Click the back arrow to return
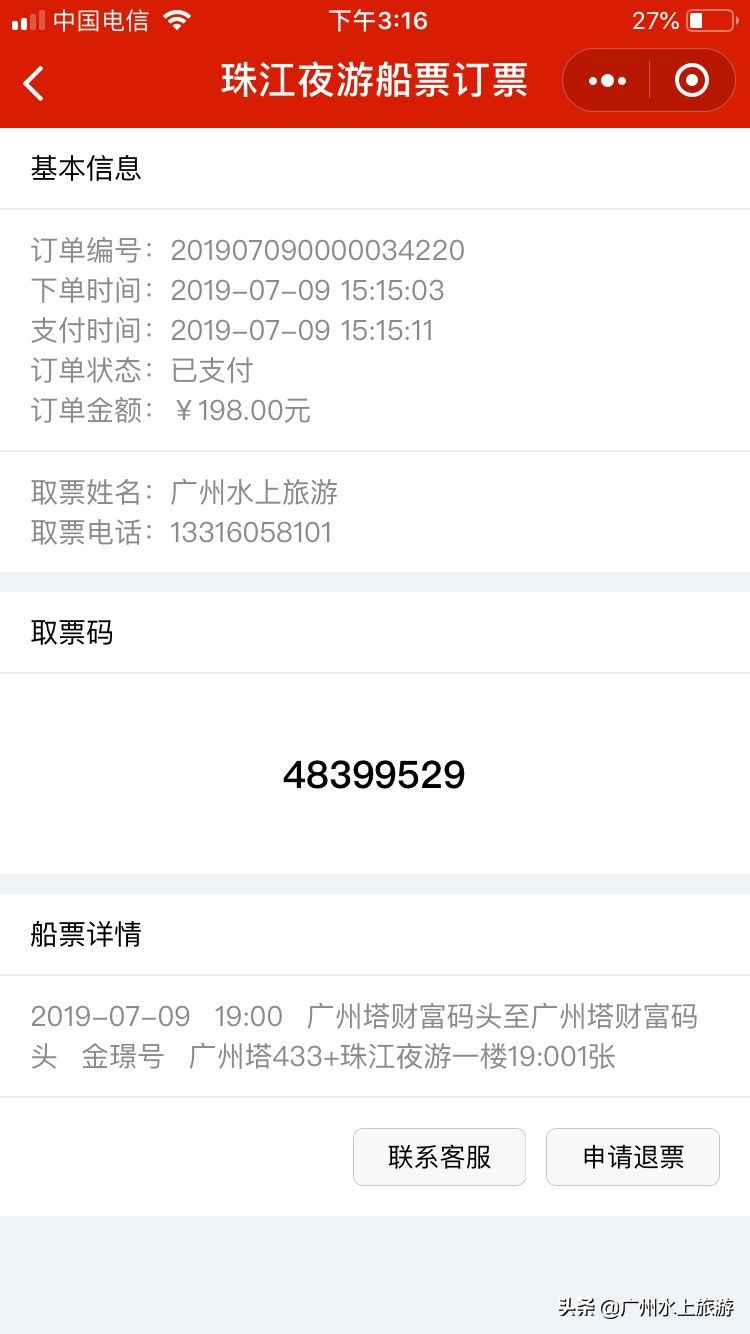 coord(34,82)
